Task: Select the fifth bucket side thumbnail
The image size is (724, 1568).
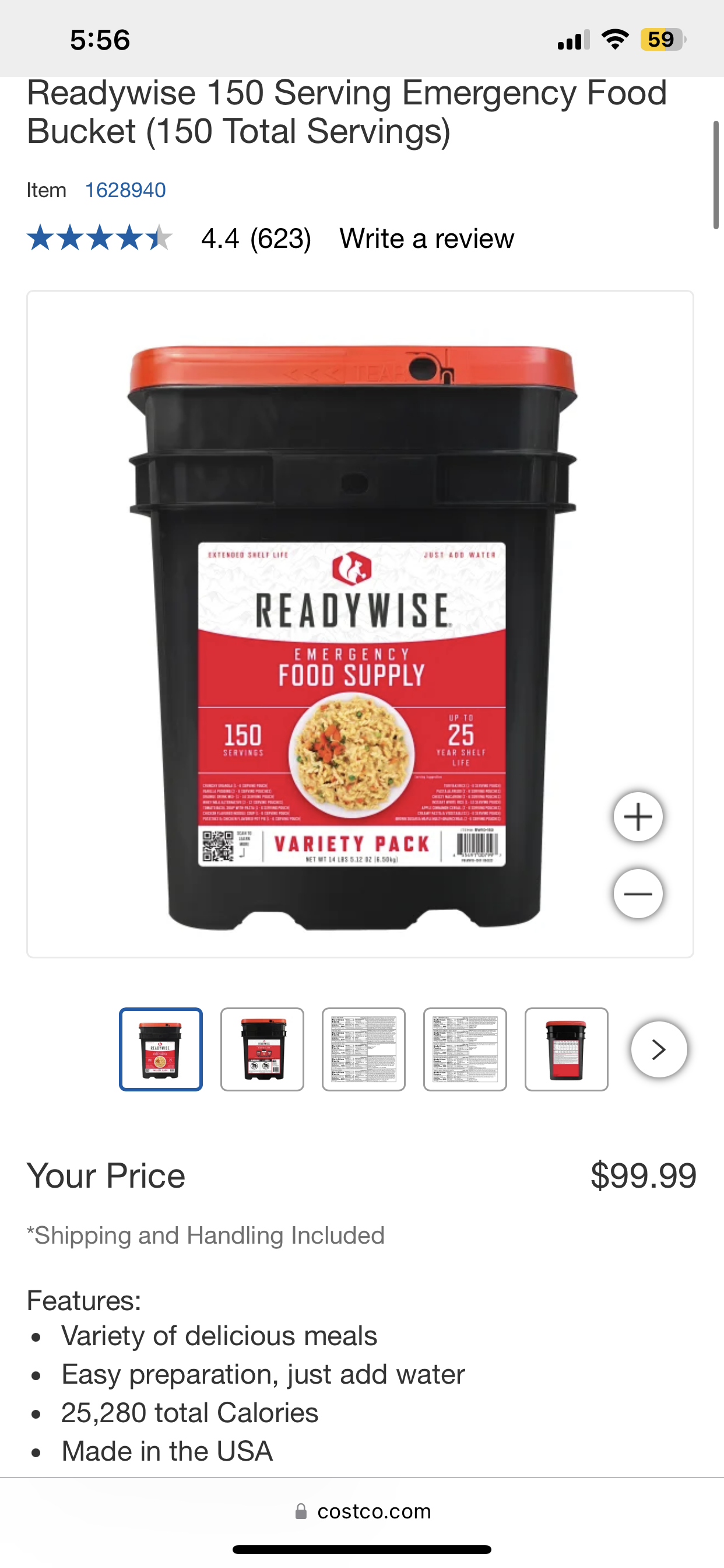Action: [567, 1049]
